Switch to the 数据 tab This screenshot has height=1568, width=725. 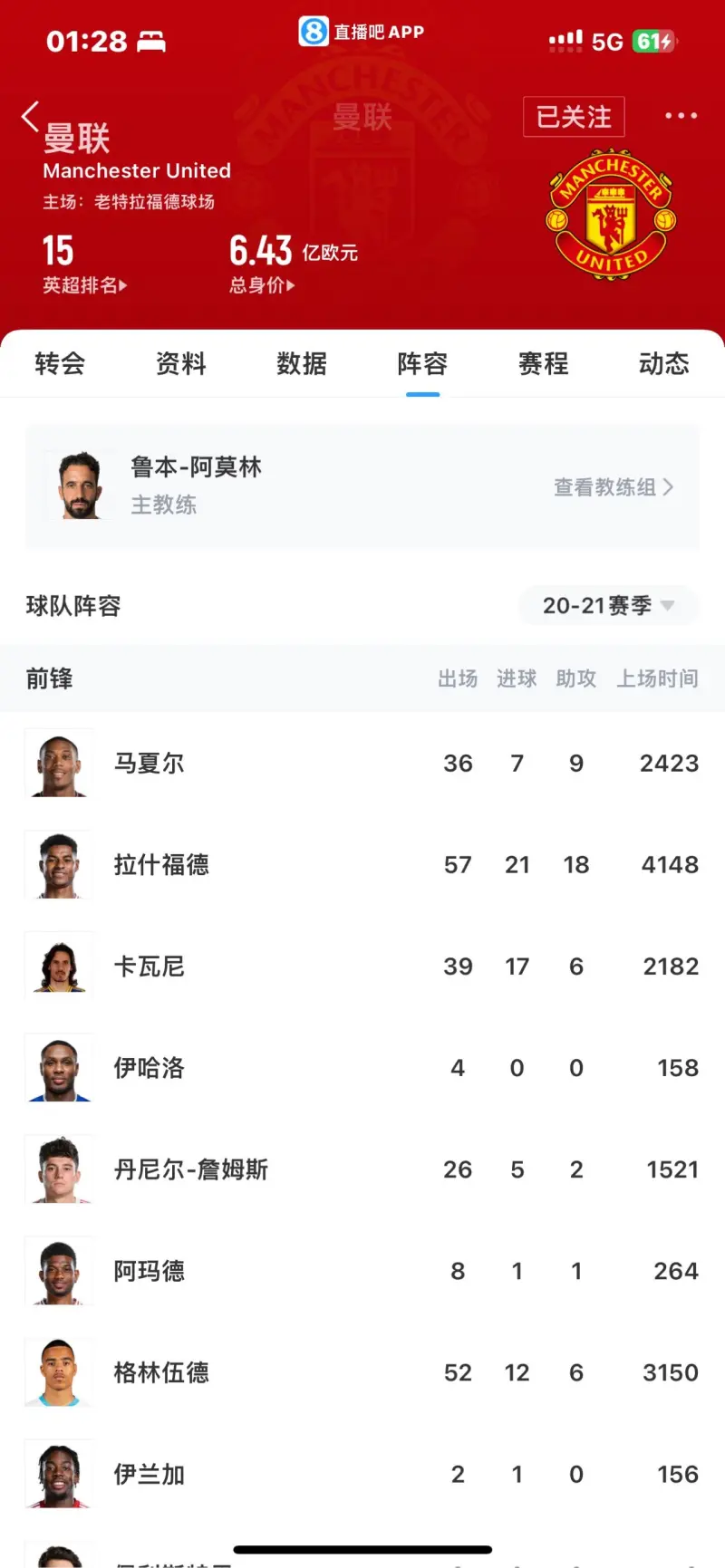point(302,364)
